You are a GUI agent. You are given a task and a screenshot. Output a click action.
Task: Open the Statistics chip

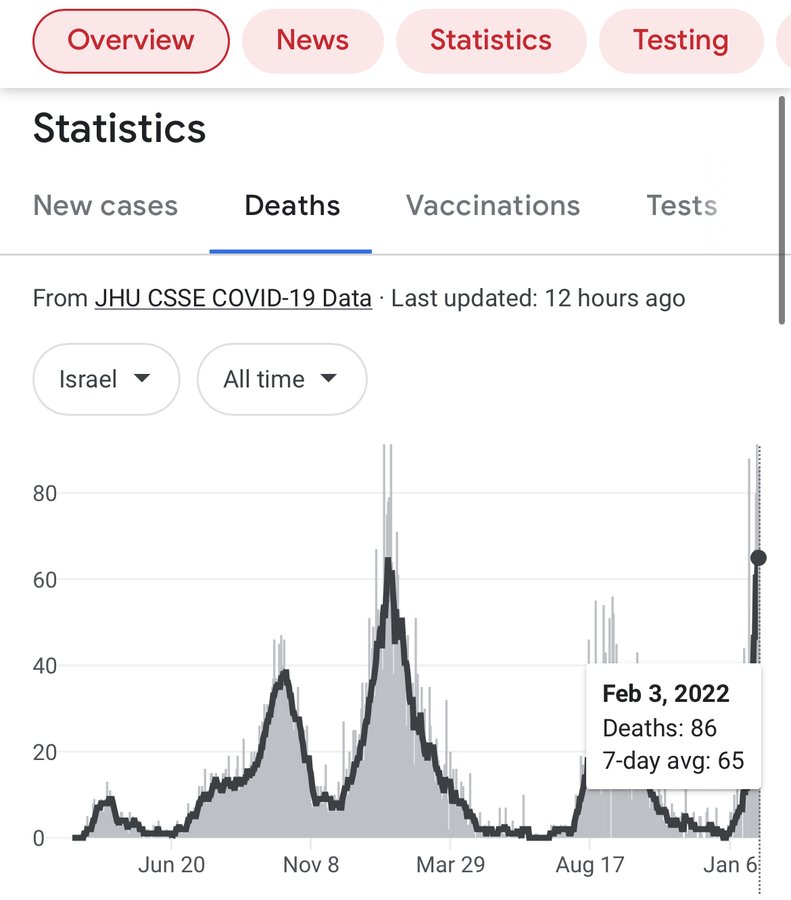click(x=491, y=41)
